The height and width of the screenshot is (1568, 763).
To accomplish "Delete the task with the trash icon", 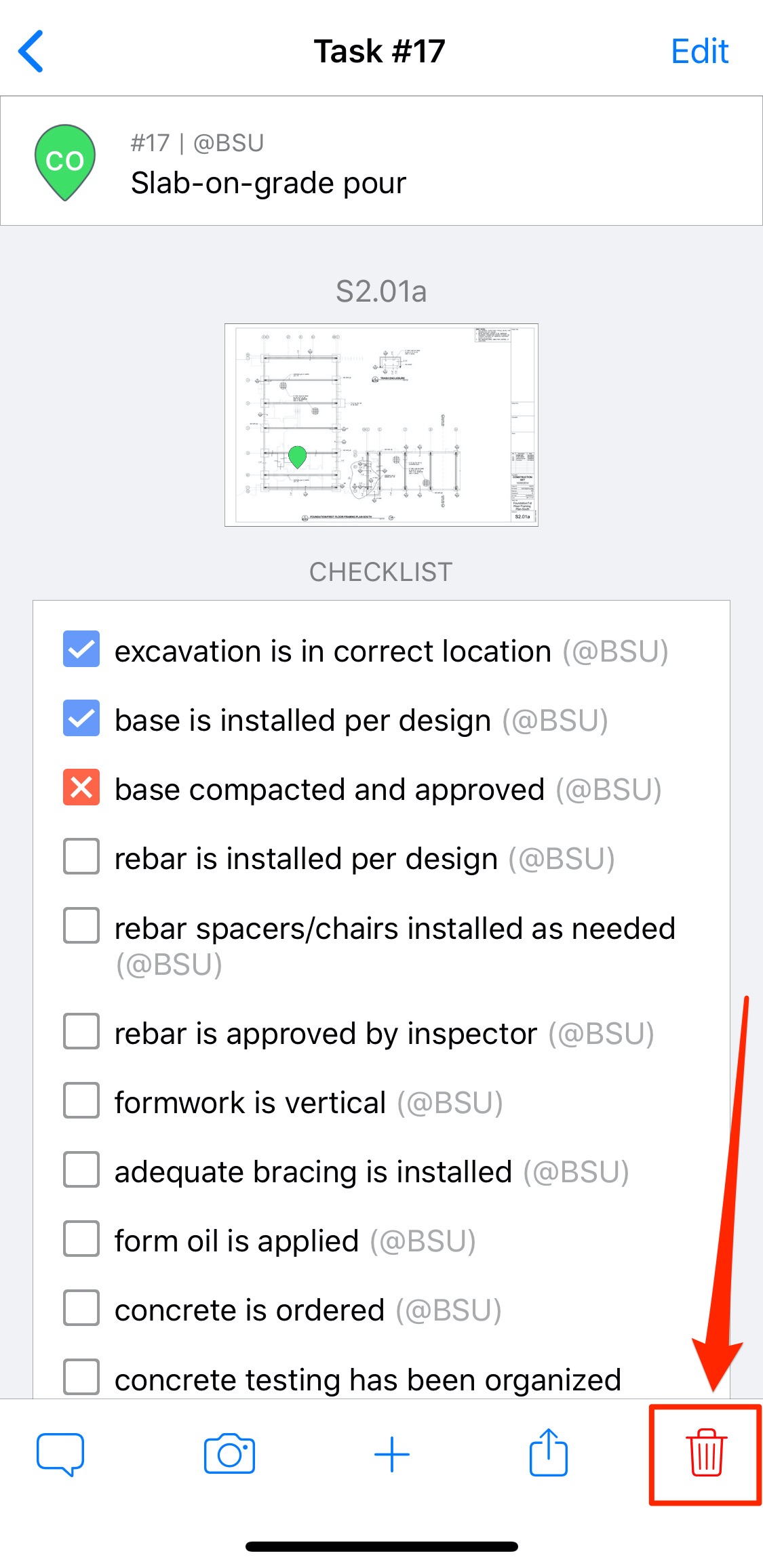I will pyautogui.click(x=706, y=1453).
